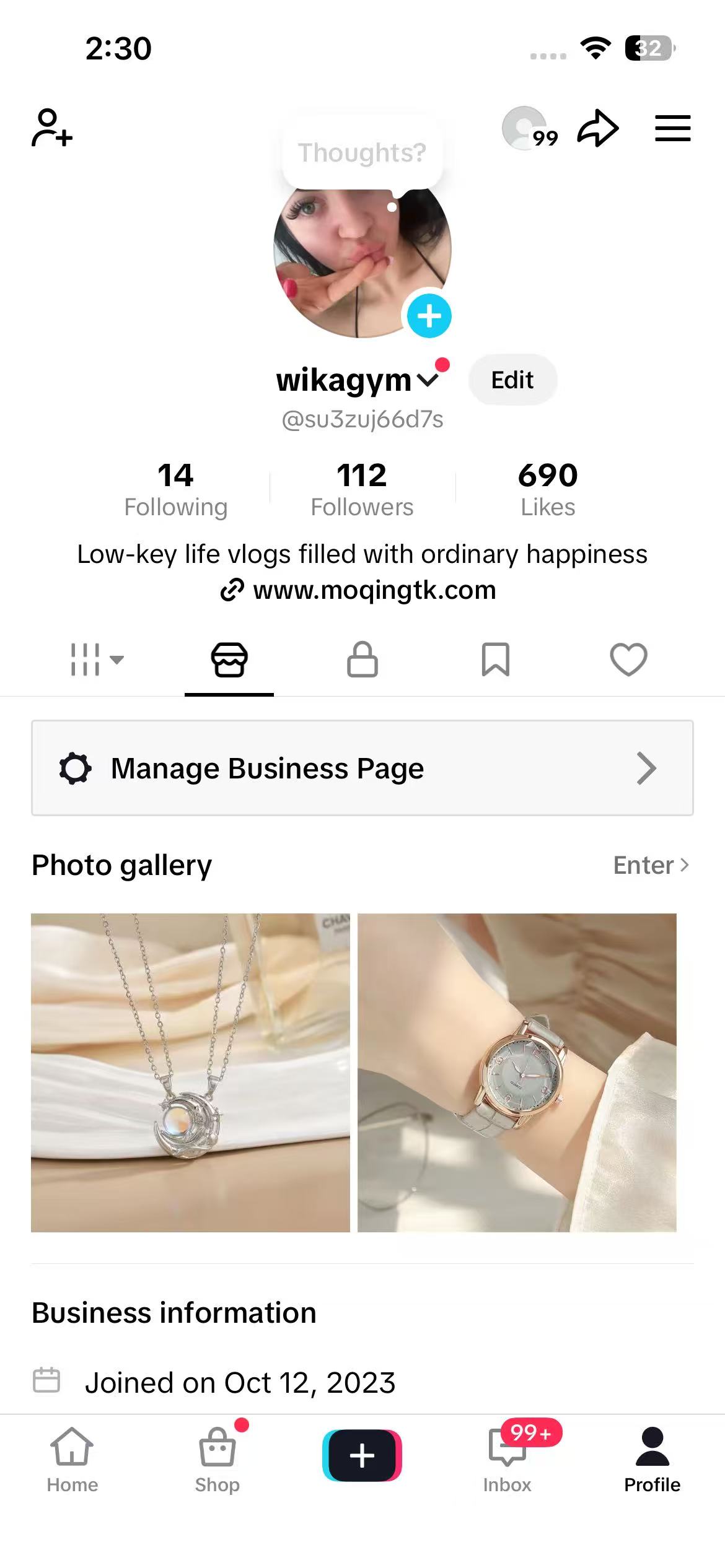Switch to the private lock tab

point(362,659)
